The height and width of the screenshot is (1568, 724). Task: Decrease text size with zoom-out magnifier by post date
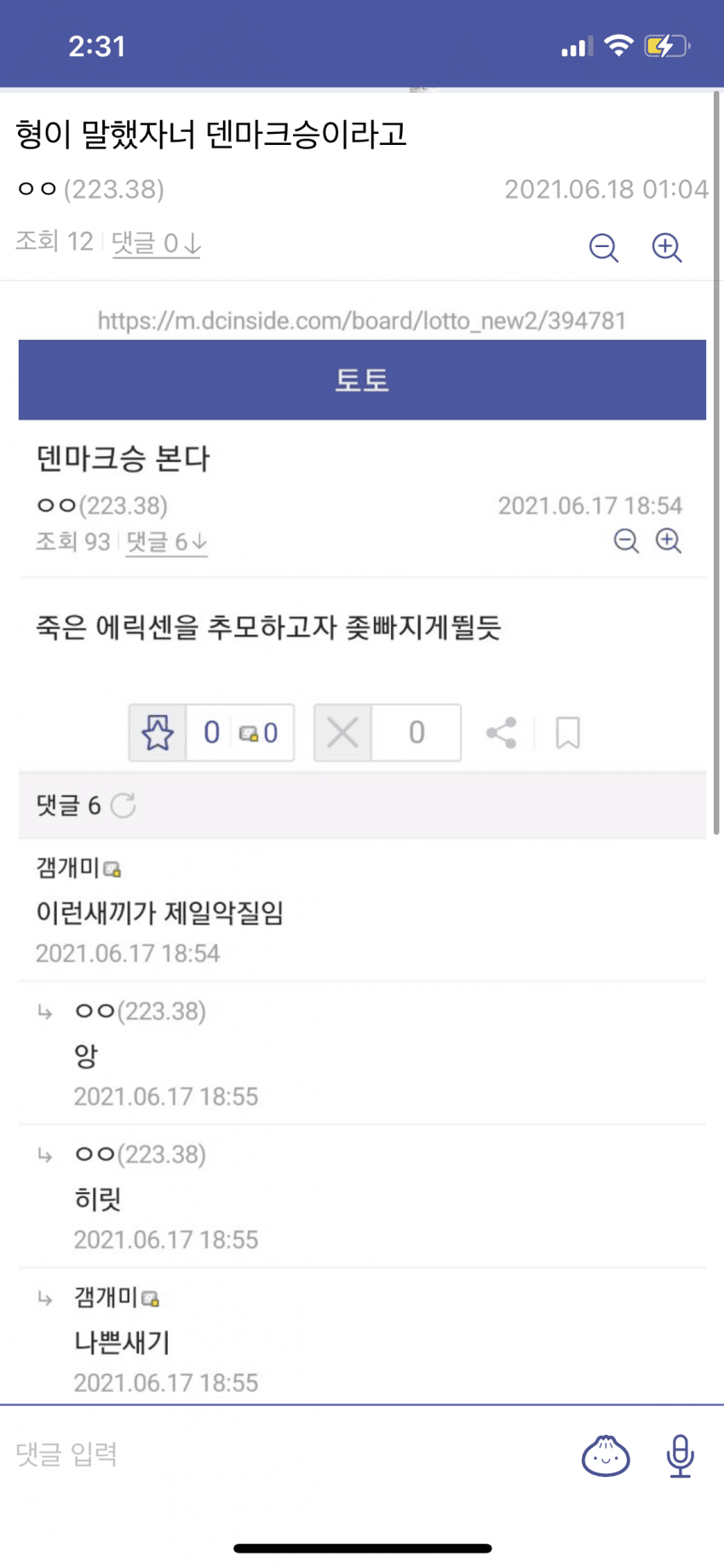(603, 247)
